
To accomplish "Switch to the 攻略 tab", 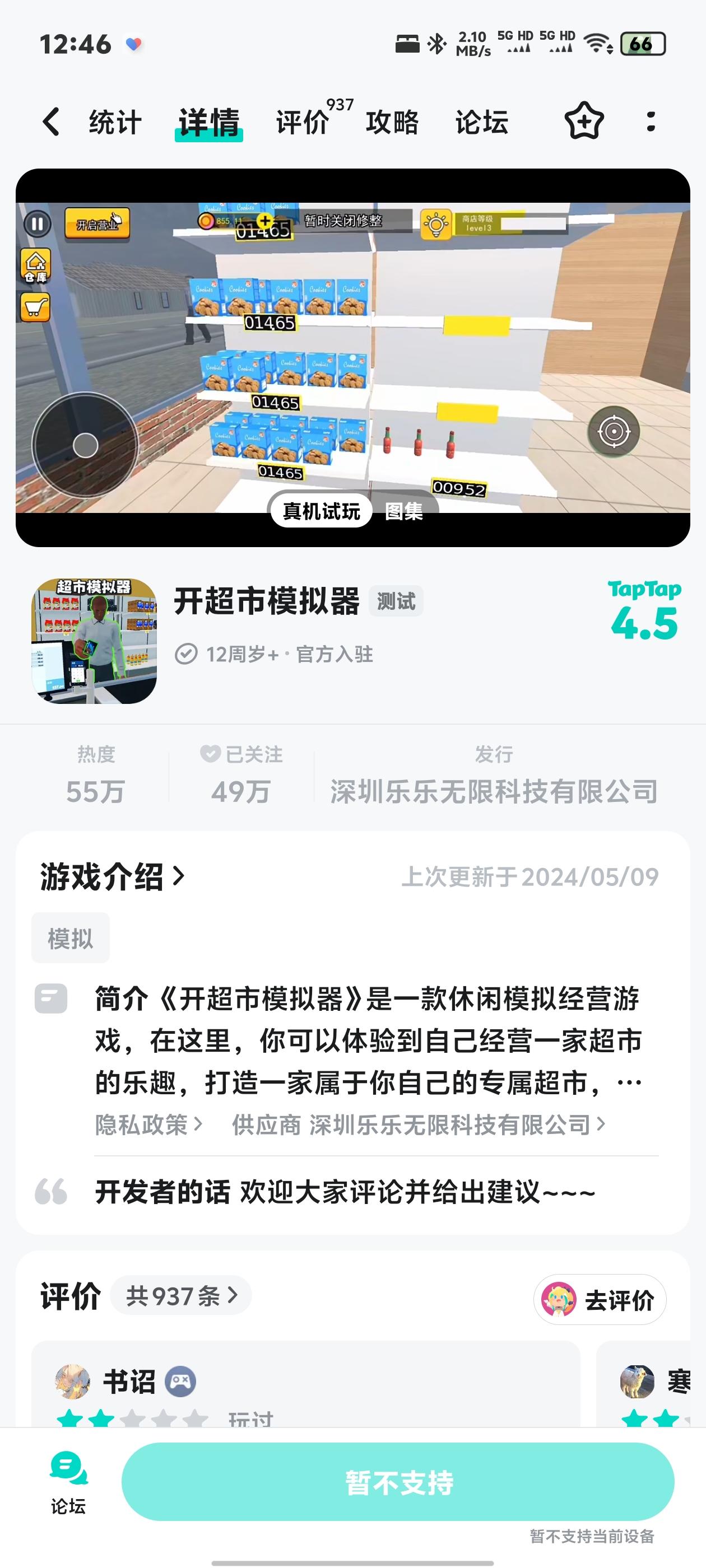I will click(x=392, y=122).
